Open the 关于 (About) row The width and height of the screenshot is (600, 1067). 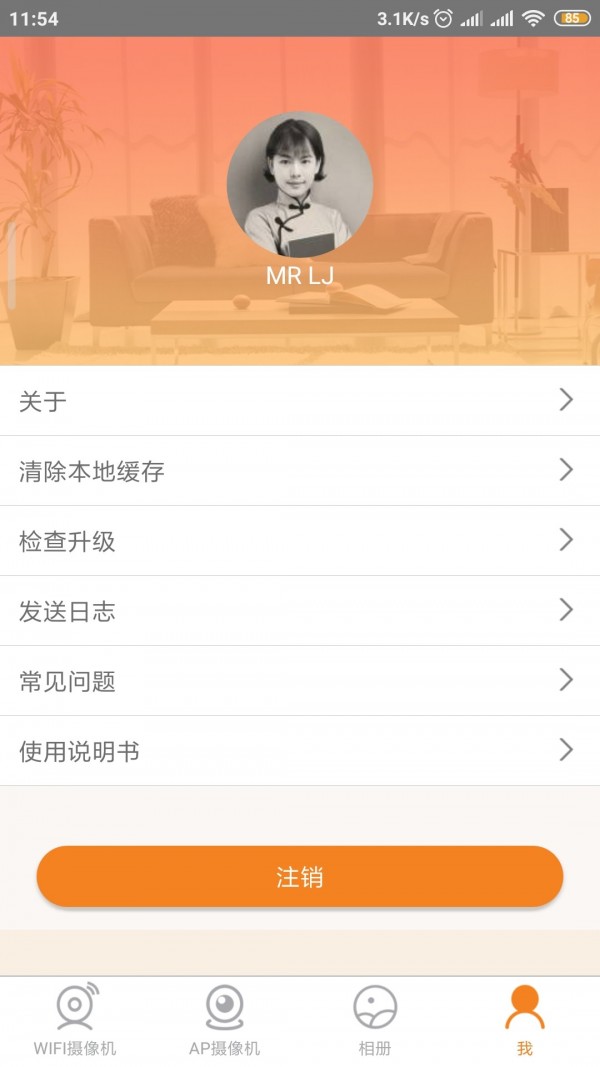click(300, 401)
